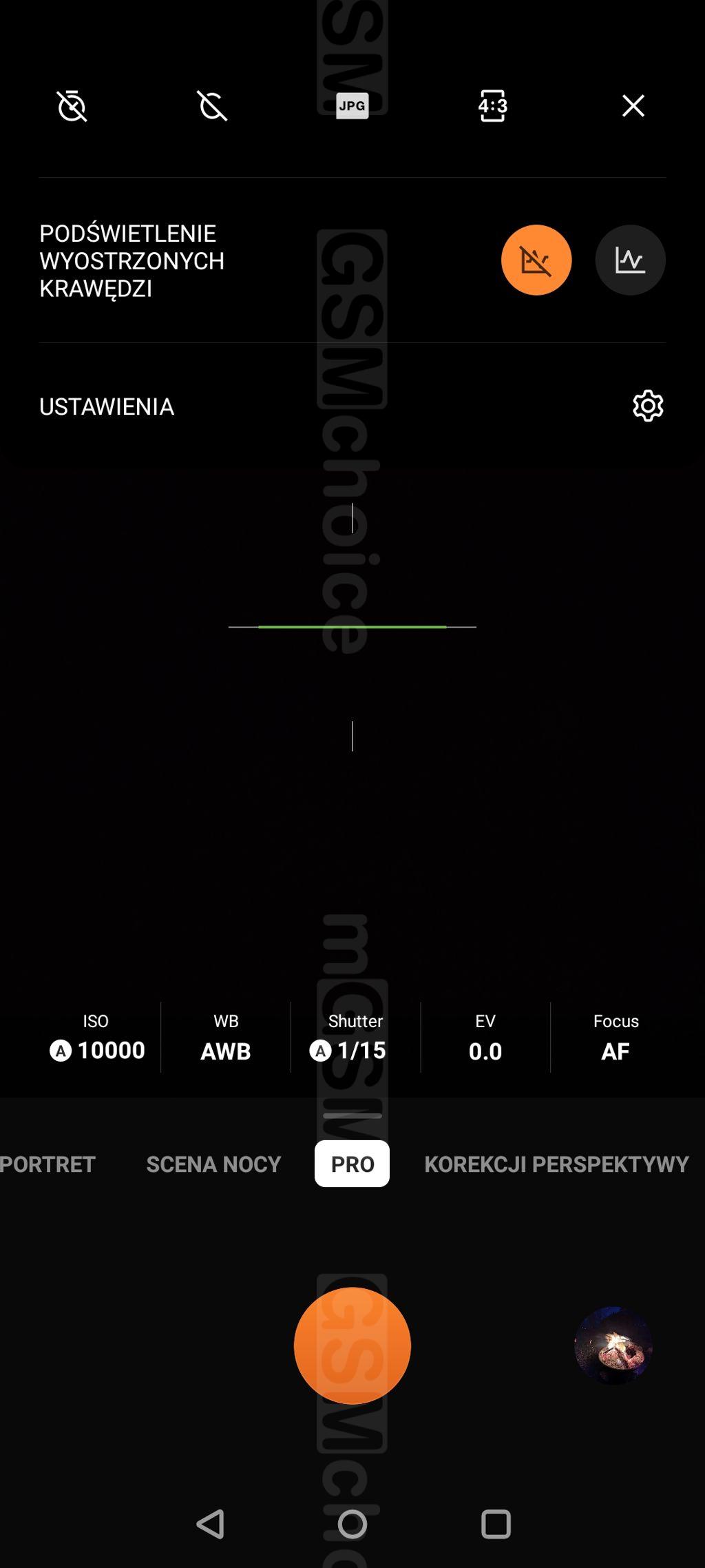This screenshot has width=705, height=1568.
Task: Adjust the ISO 10000 value
Action: click(x=97, y=1038)
